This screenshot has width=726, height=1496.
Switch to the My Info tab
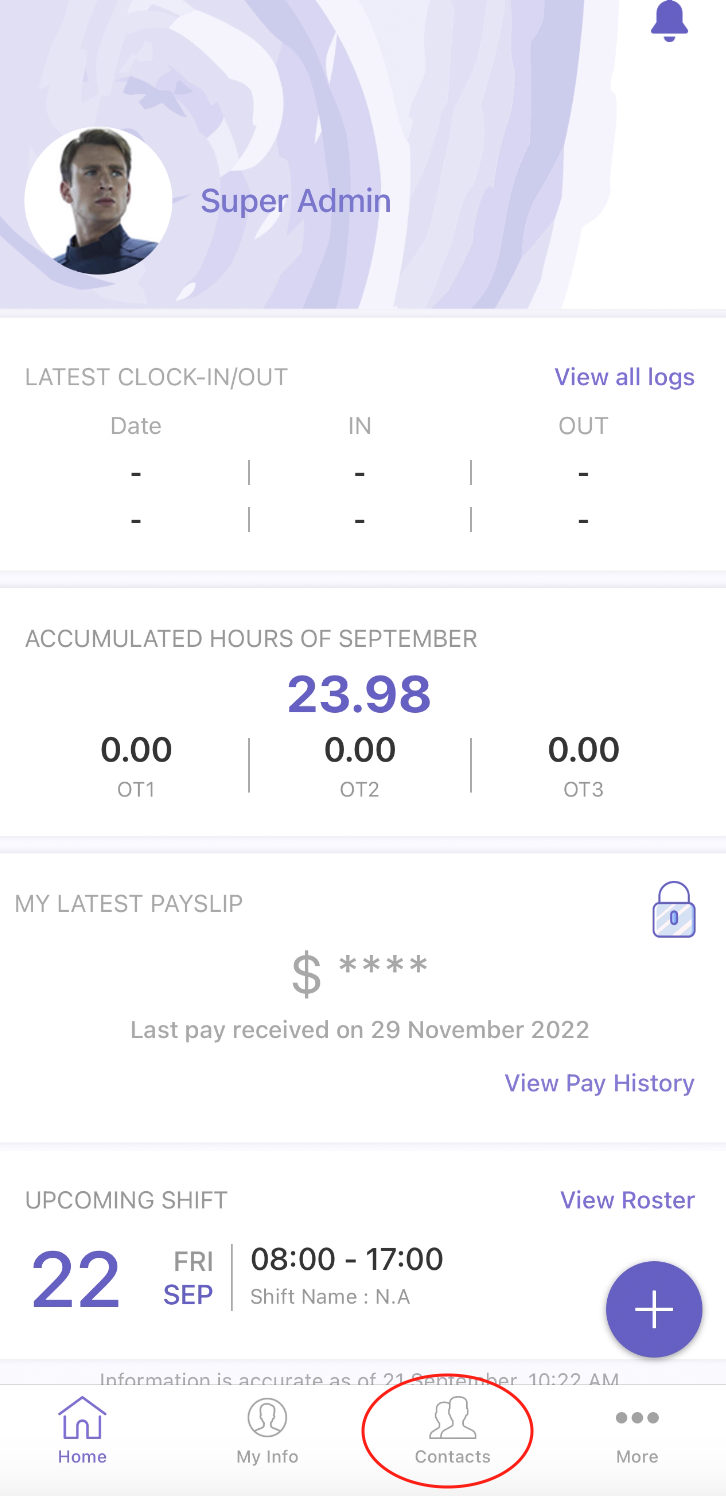[x=267, y=1431]
